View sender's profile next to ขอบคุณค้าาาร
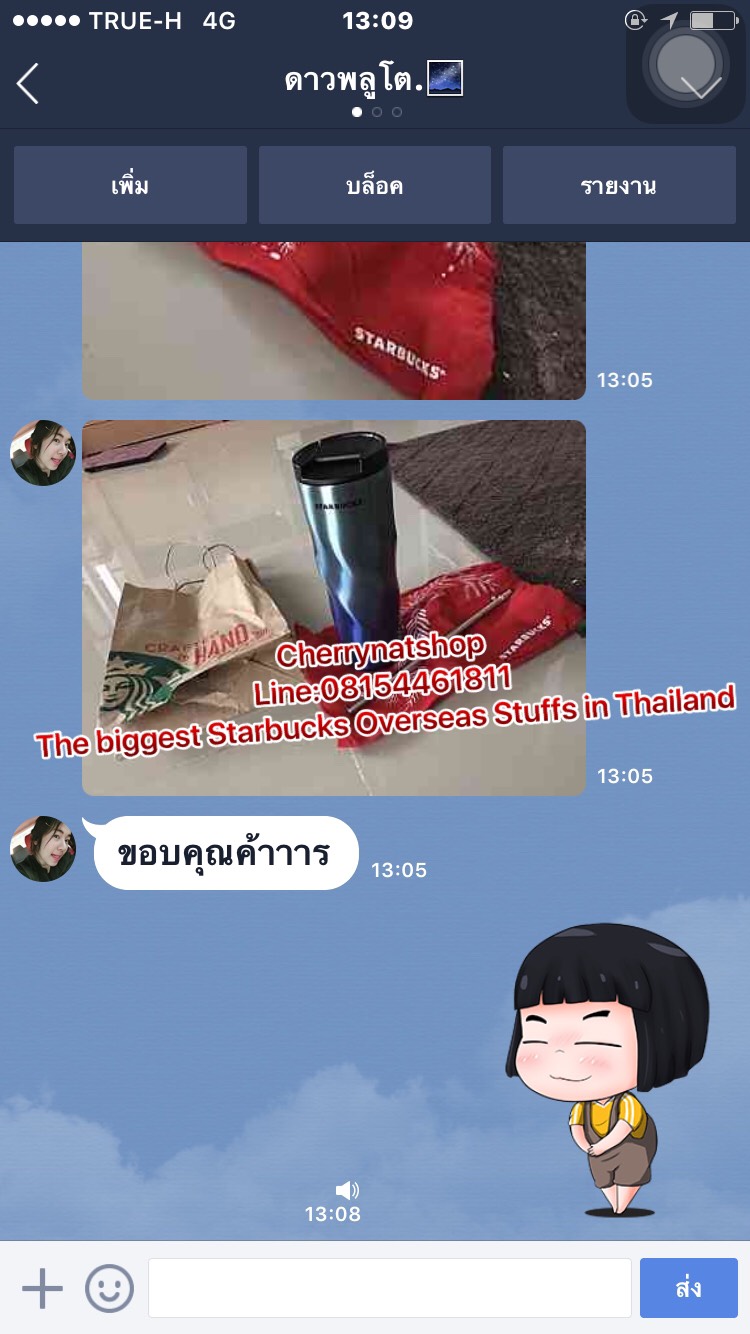 tap(43, 849)
